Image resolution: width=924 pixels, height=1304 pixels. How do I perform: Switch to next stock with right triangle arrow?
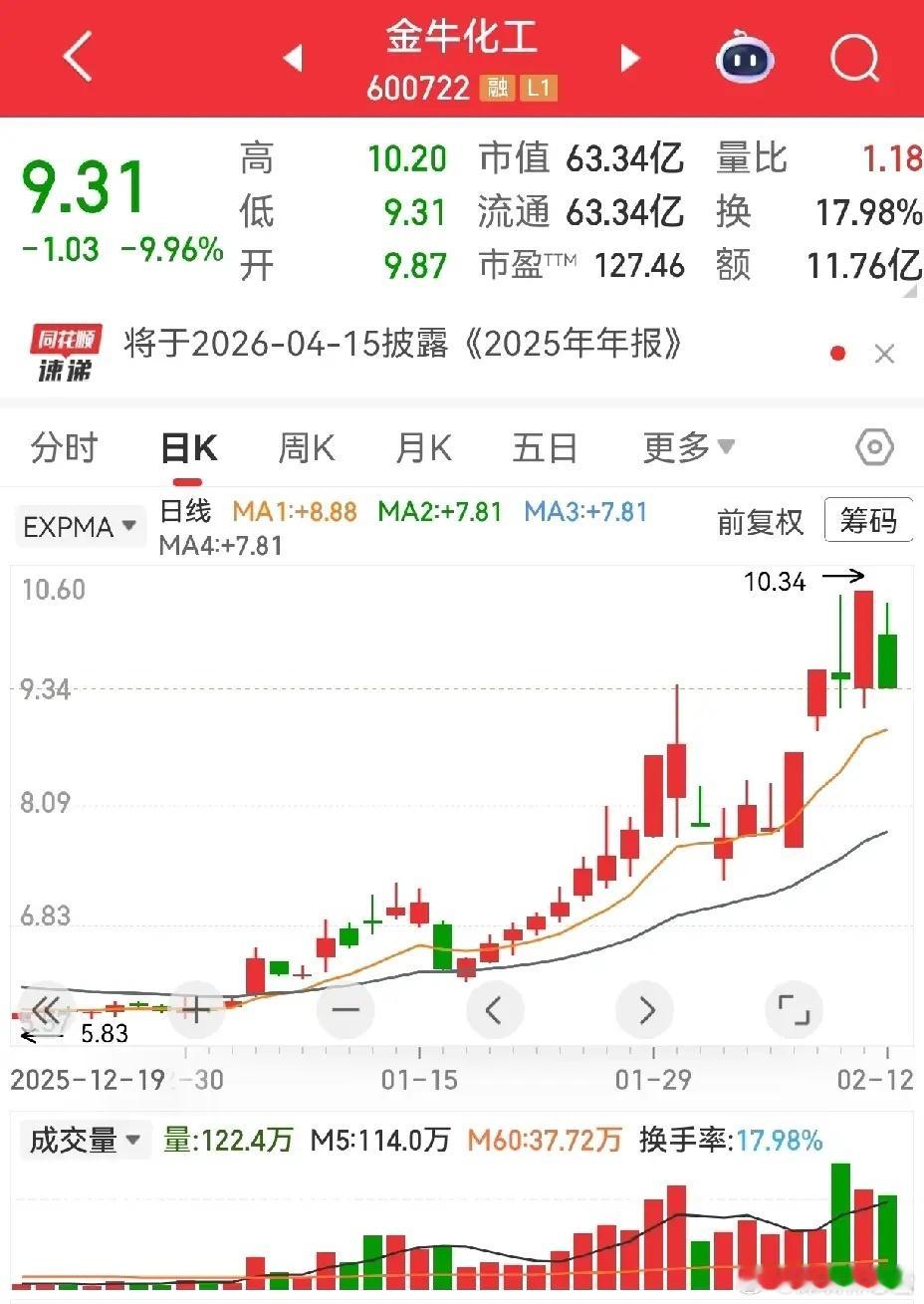pos(629,57)
